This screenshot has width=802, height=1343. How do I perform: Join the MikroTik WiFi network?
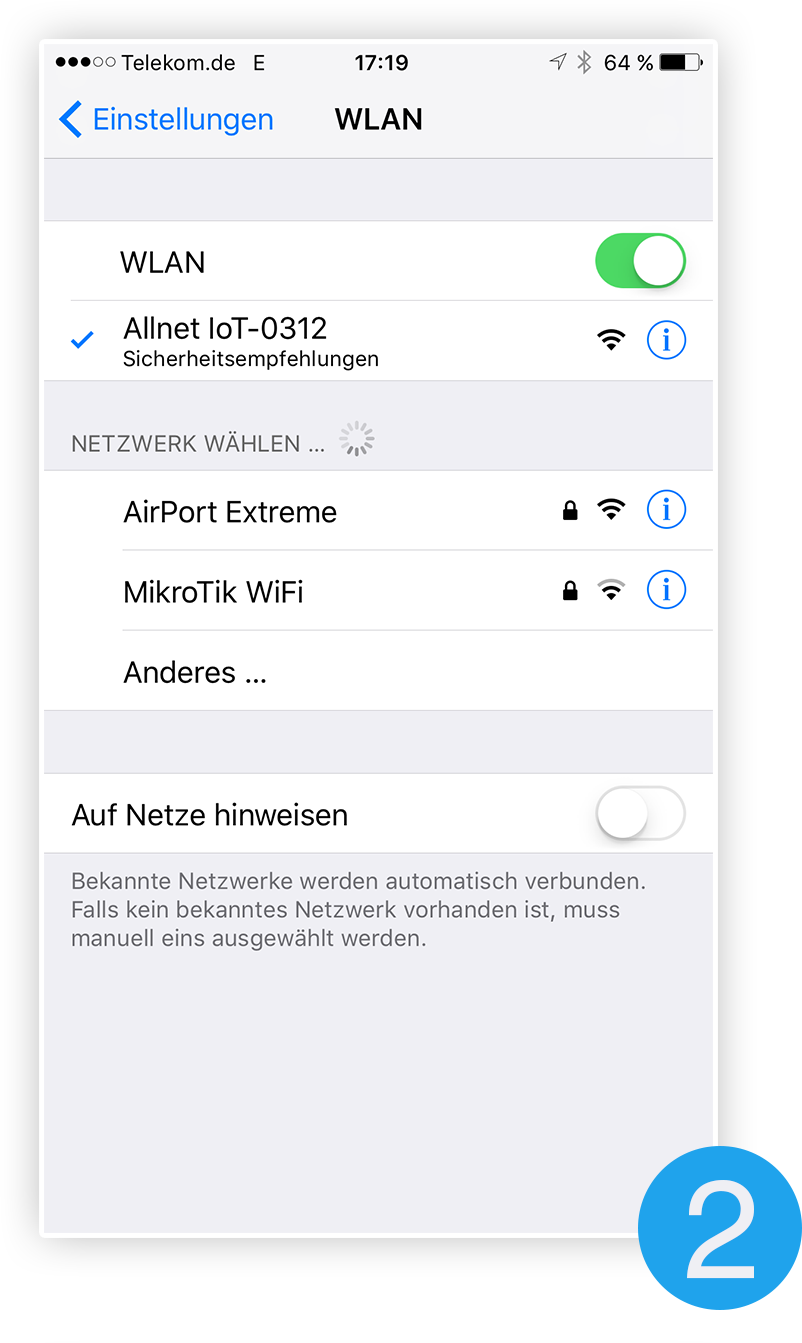213,592
